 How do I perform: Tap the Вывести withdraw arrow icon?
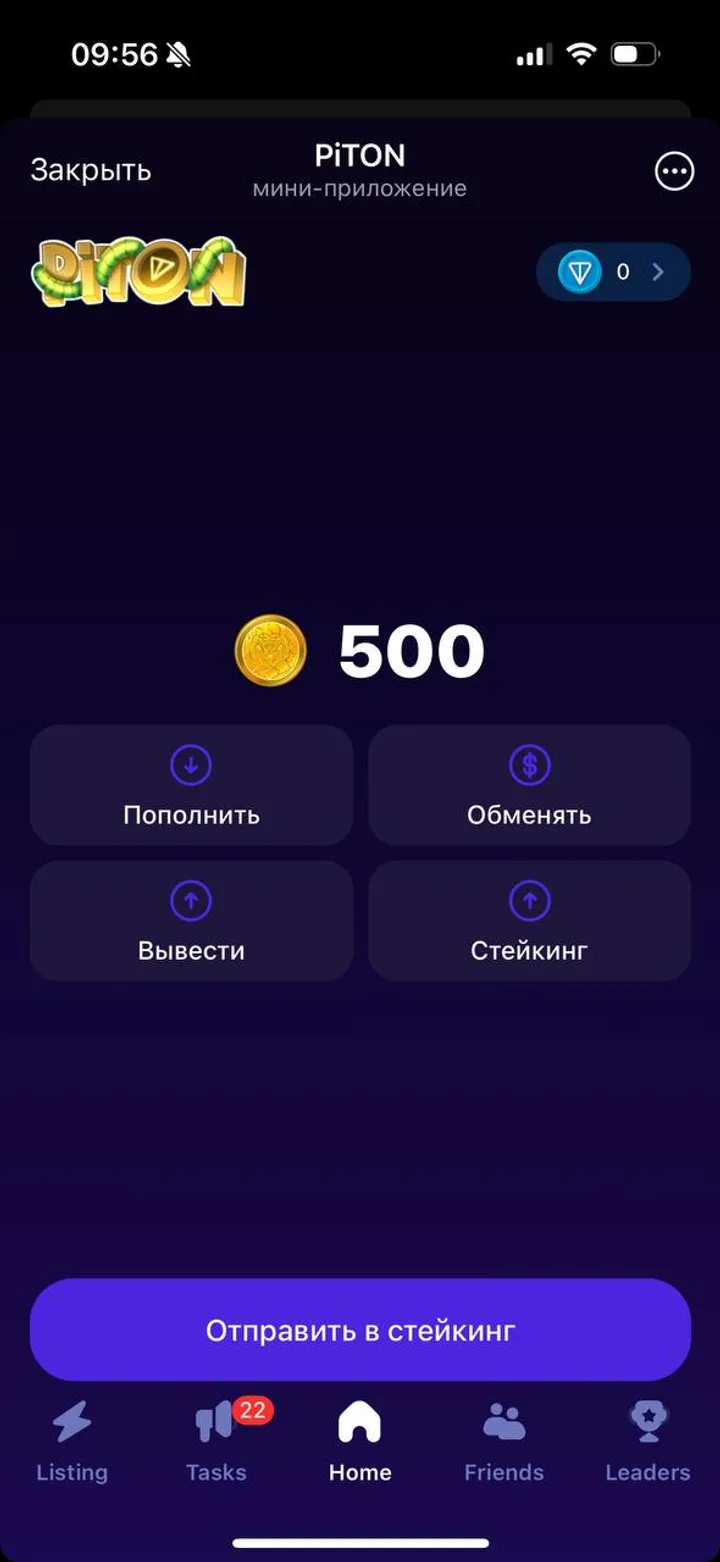(190, 900)
